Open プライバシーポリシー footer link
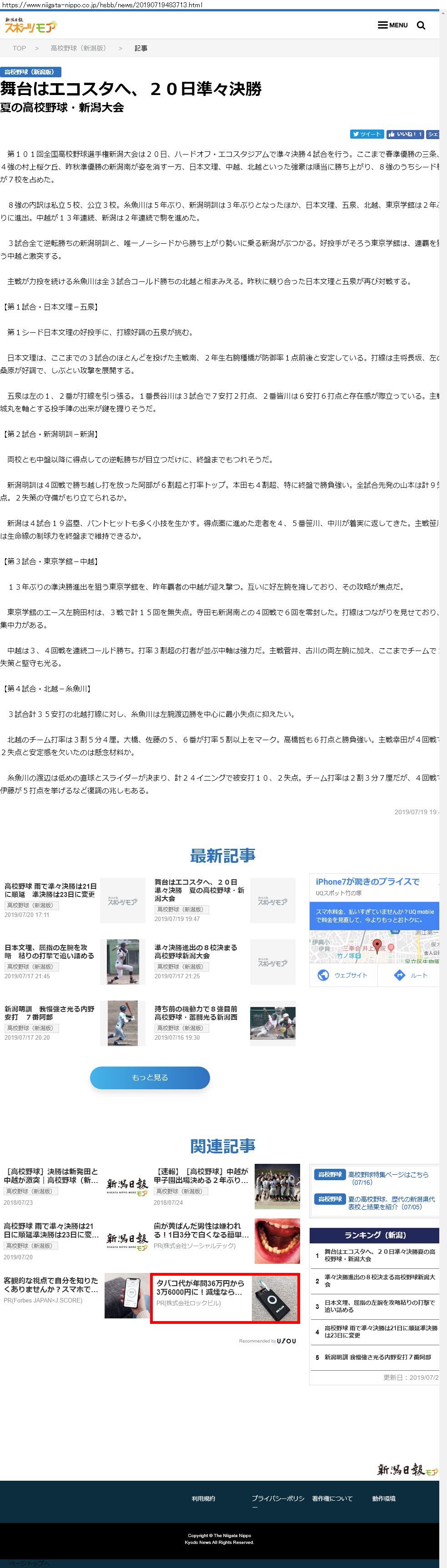 tap(278, 1498)
